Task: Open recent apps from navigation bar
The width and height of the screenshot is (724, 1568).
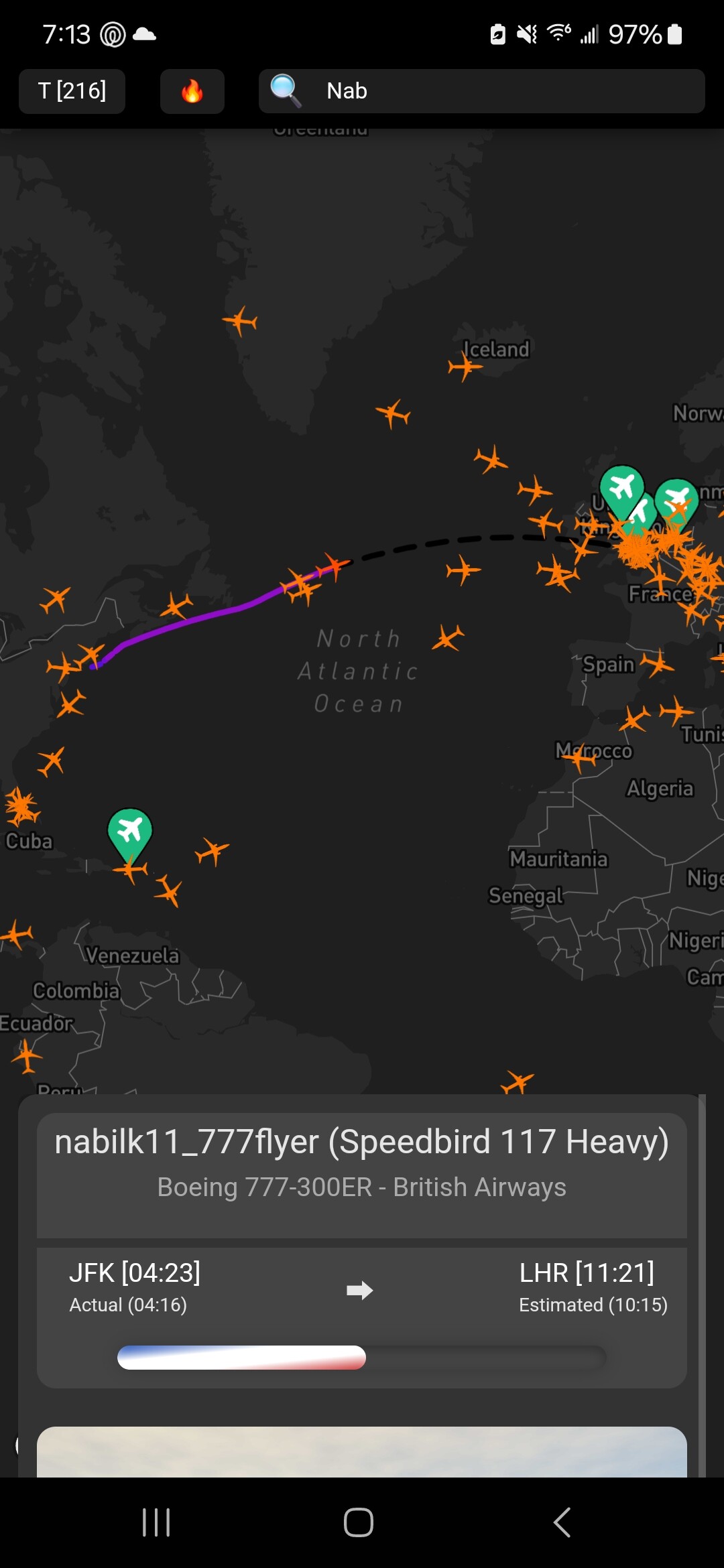Action: coord(156,1522)
